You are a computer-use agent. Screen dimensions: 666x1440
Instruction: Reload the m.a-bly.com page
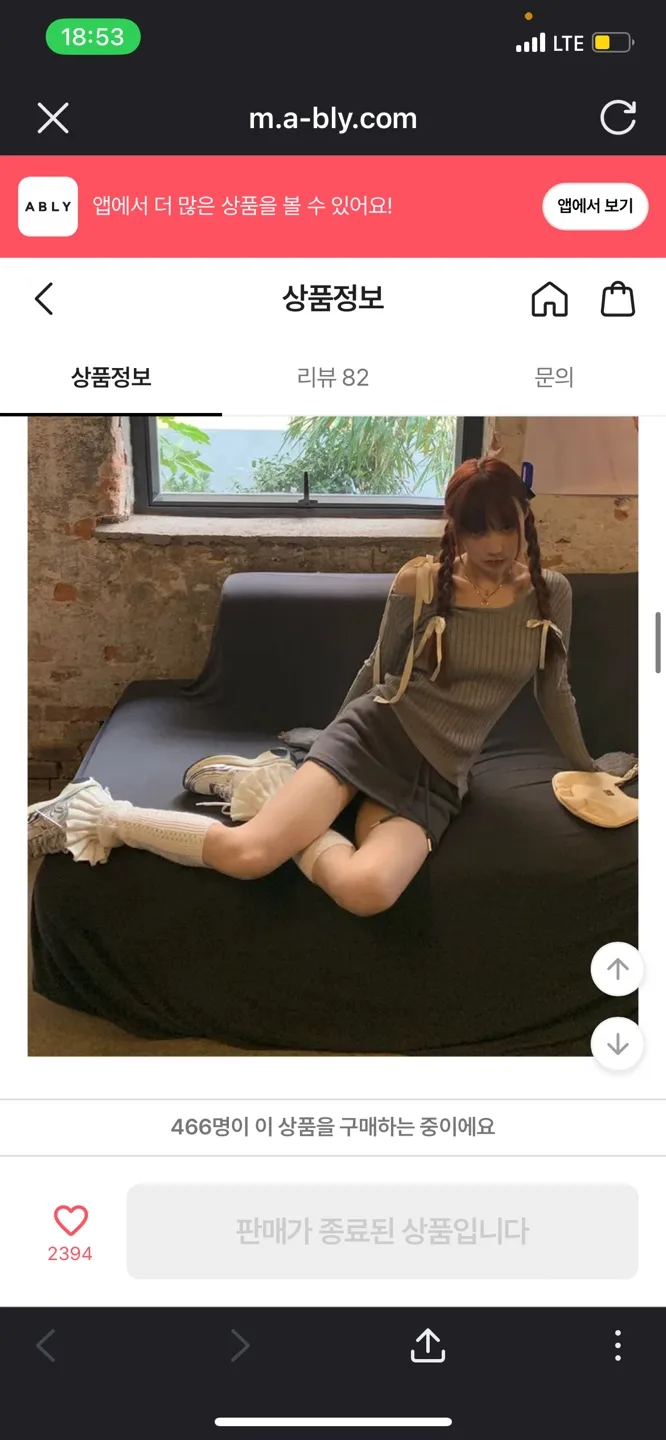click(617, 118)
